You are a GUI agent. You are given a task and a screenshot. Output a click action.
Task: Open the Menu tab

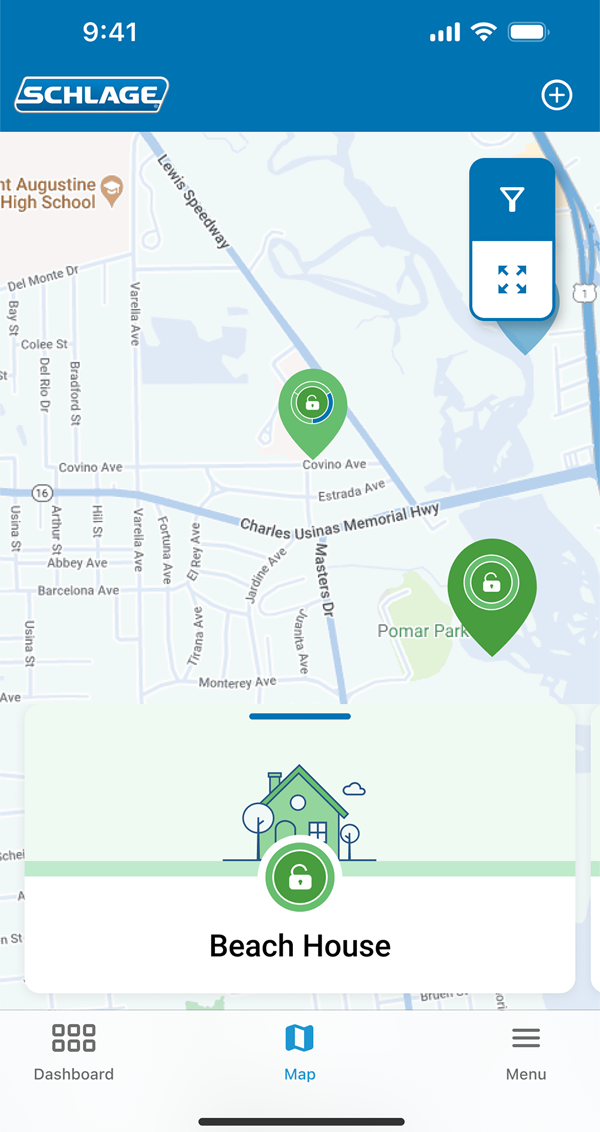[526, 1052]
